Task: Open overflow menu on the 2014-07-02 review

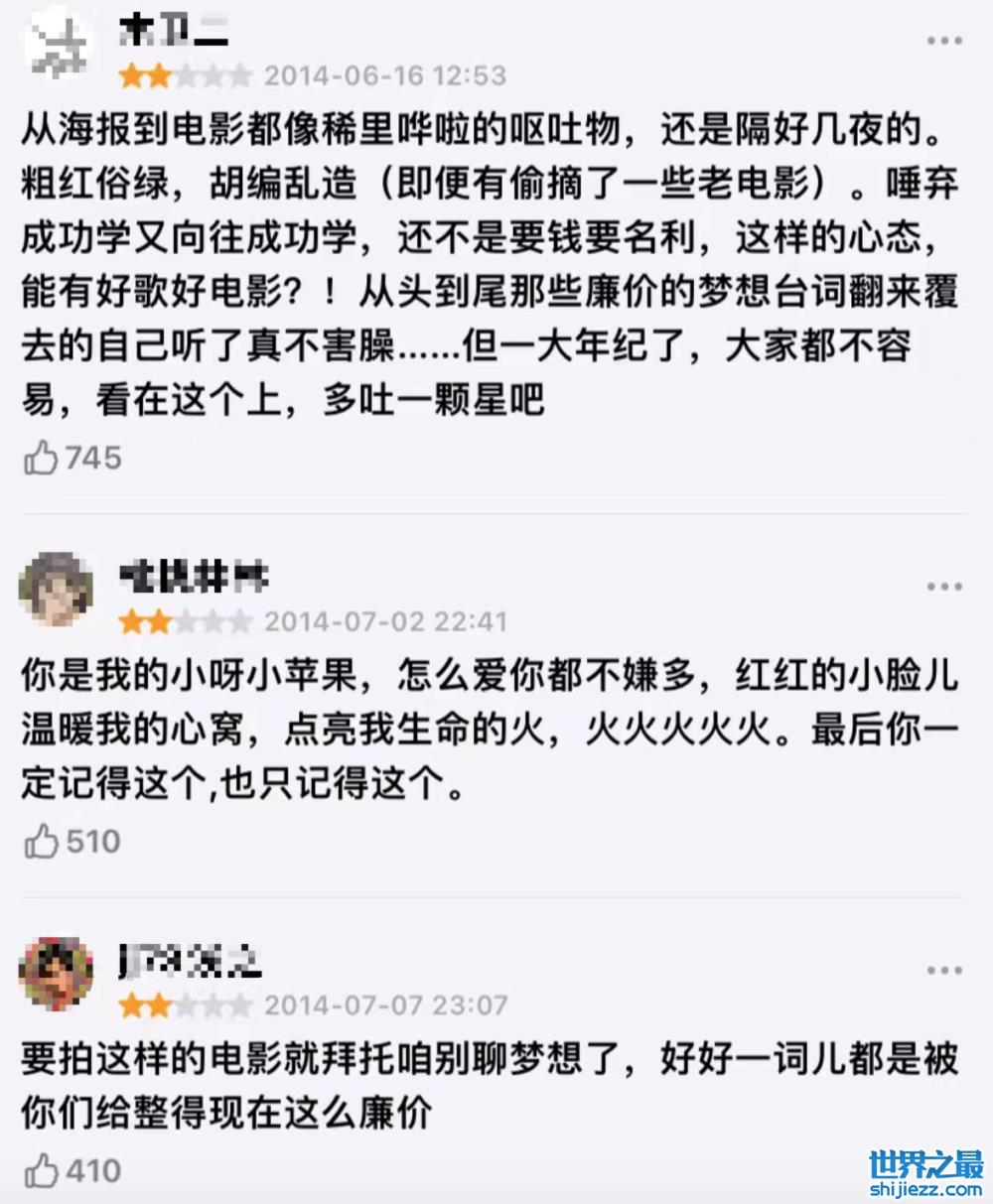Action: pos(944,588)
